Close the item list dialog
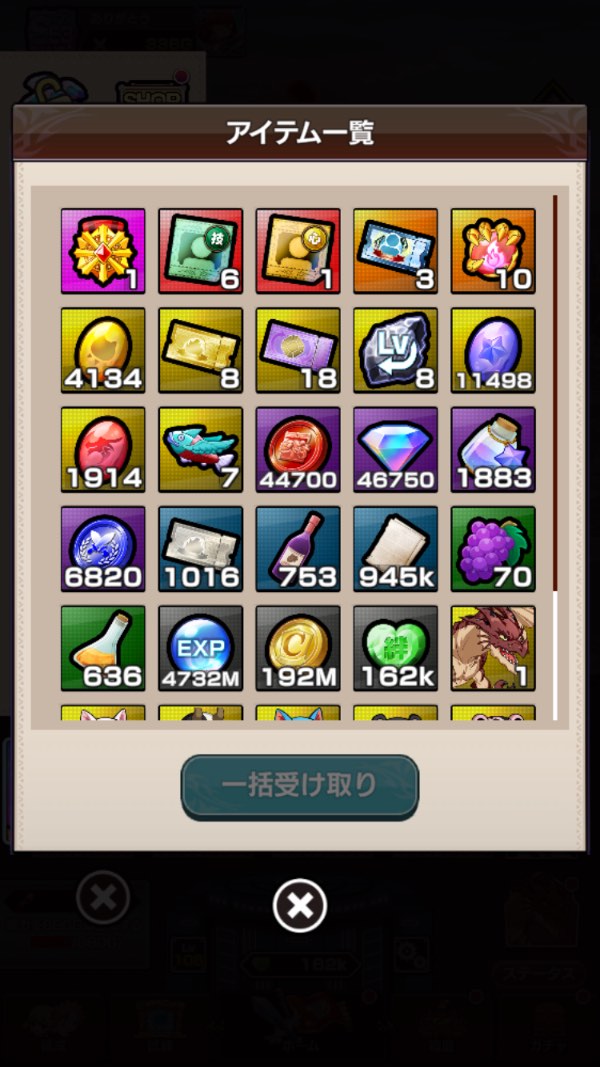Viewport: 600px width, 1067px height. (x=300, y=906)
